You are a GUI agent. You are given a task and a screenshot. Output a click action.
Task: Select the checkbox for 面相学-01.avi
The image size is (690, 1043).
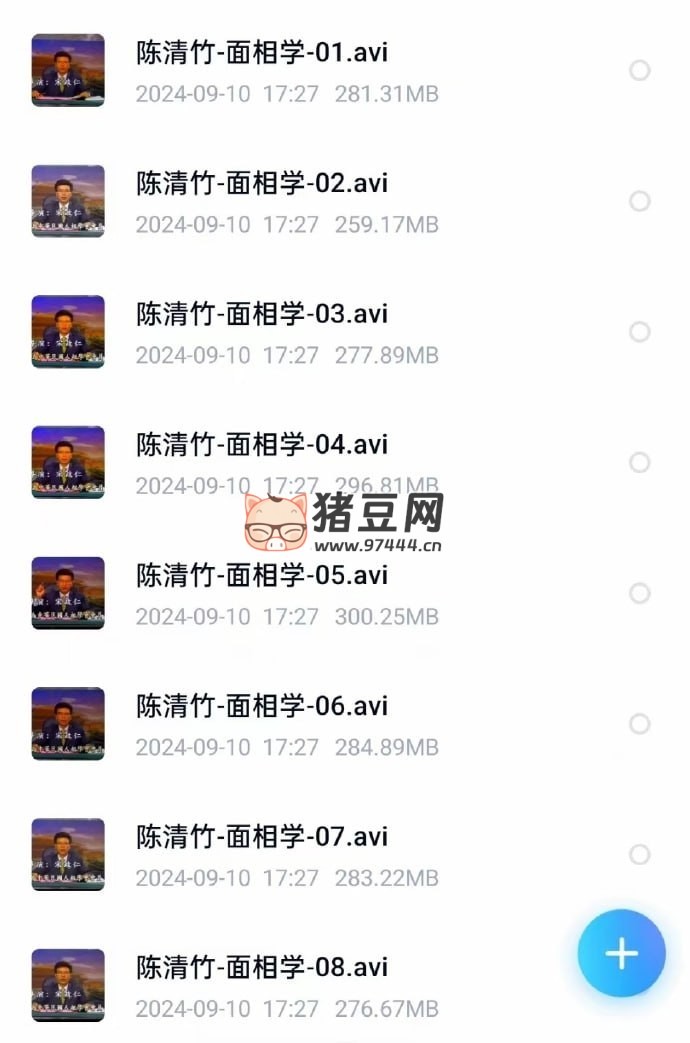point(640,70)
